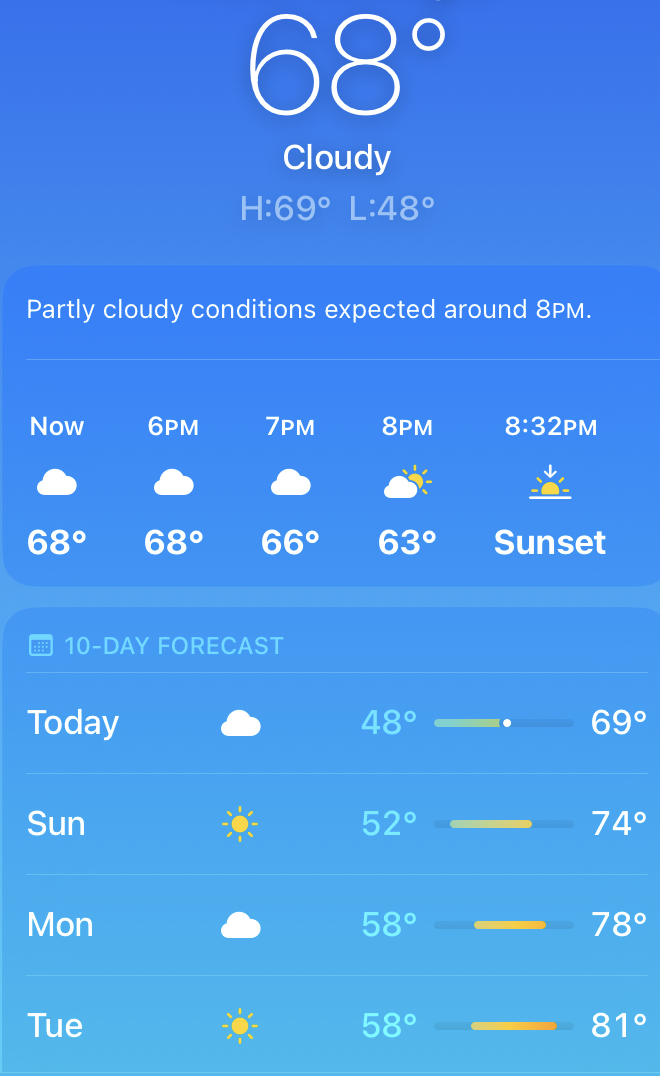Show Tuesday's detailed forecast
The height and width of the screenshot is (1076, 660).
[336, 1026]
